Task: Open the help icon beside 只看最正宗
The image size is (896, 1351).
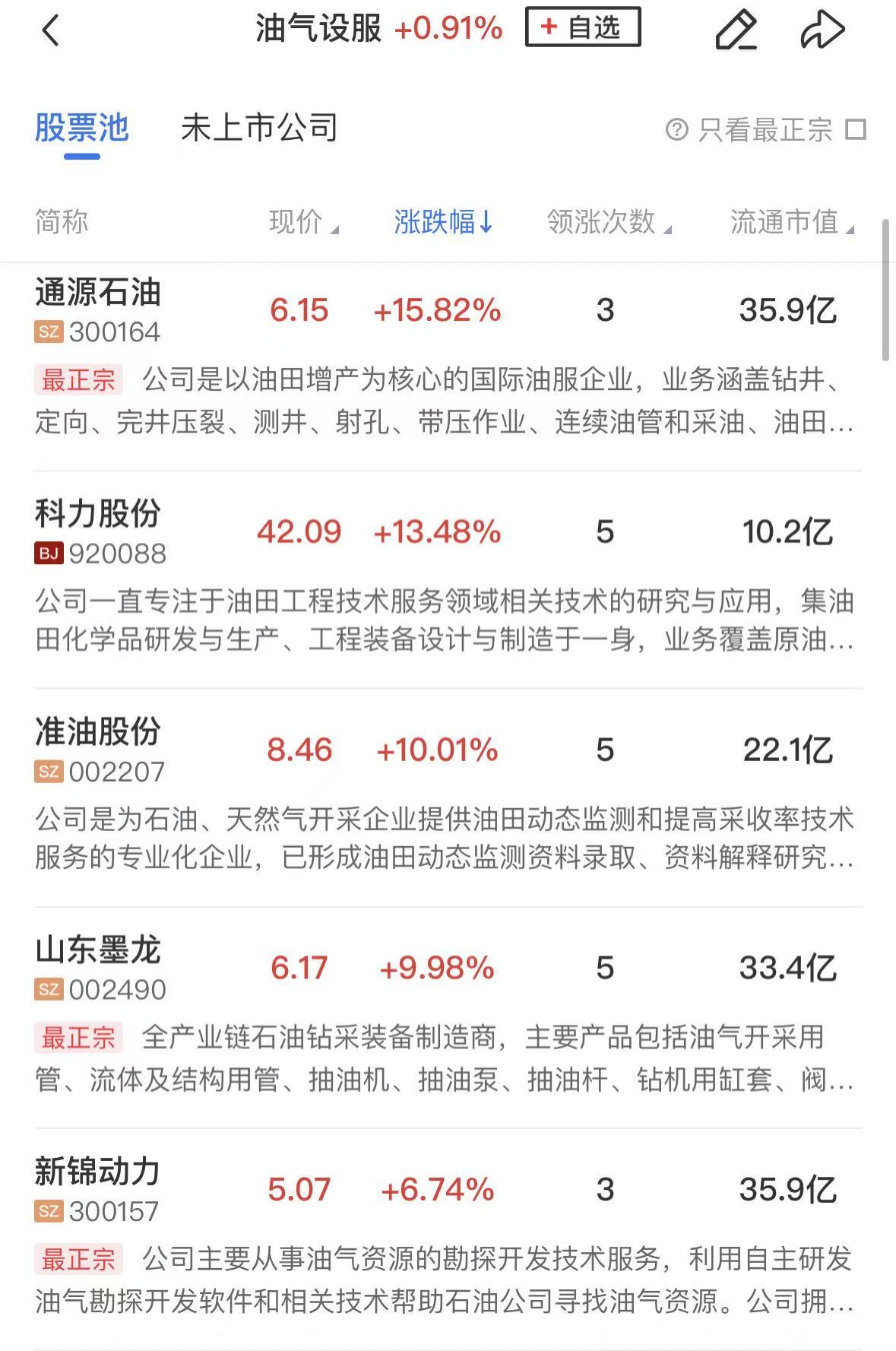Action: 676,130
